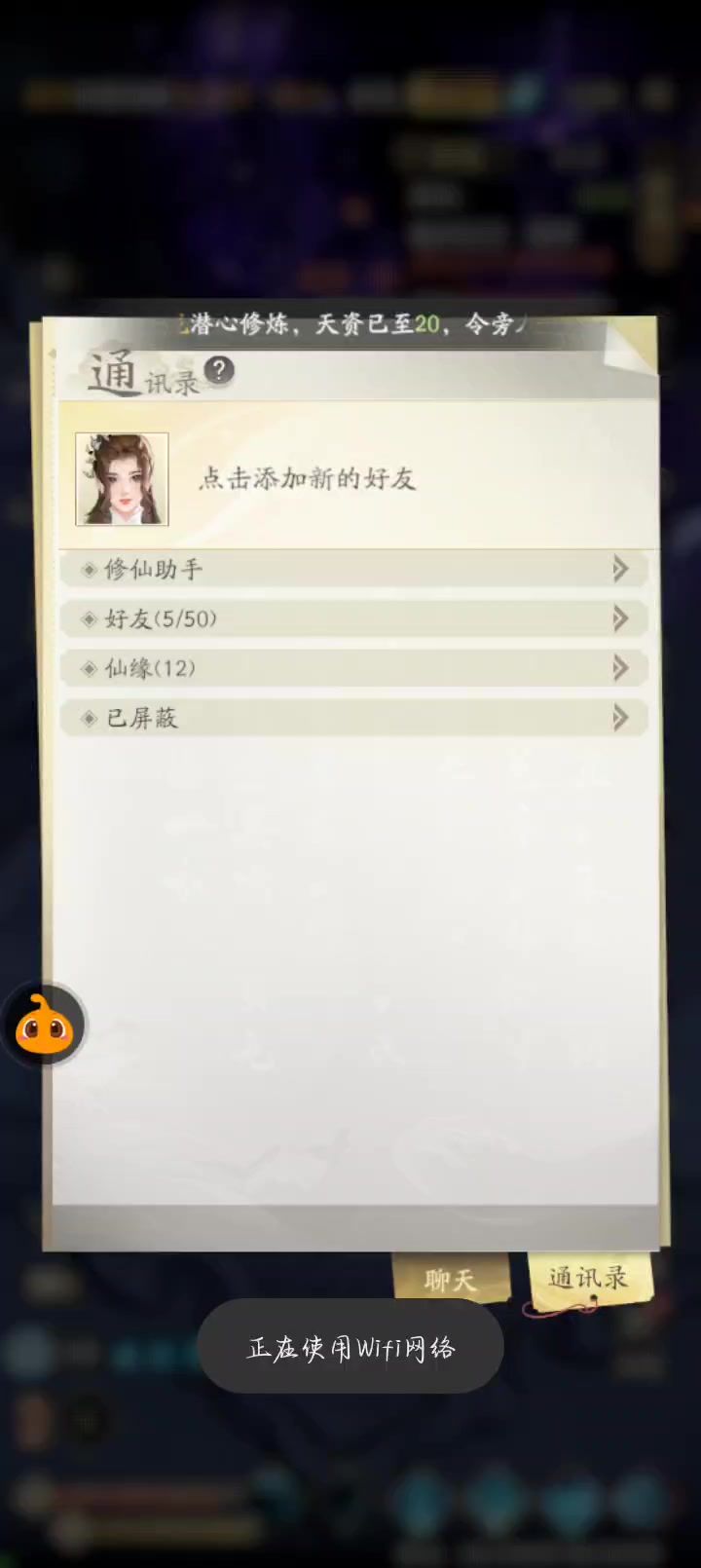Expand the 已屏蔽 blocked list

coord(354,718)
